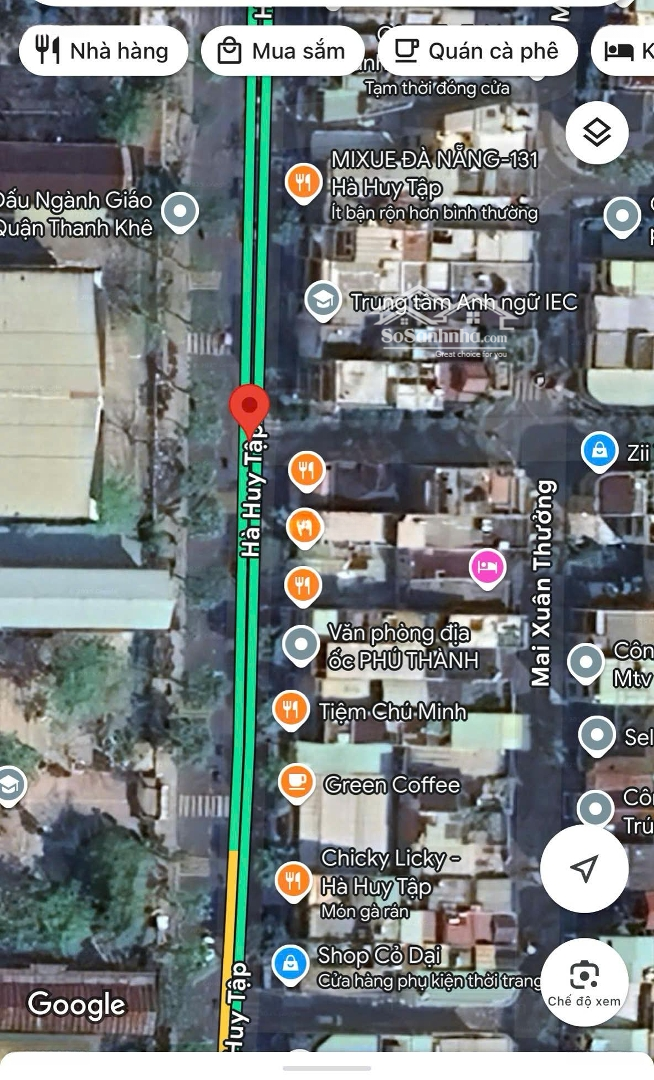Open the pink hotel pin
Viewport: 654px width, 1080px height.
[487, 568]
